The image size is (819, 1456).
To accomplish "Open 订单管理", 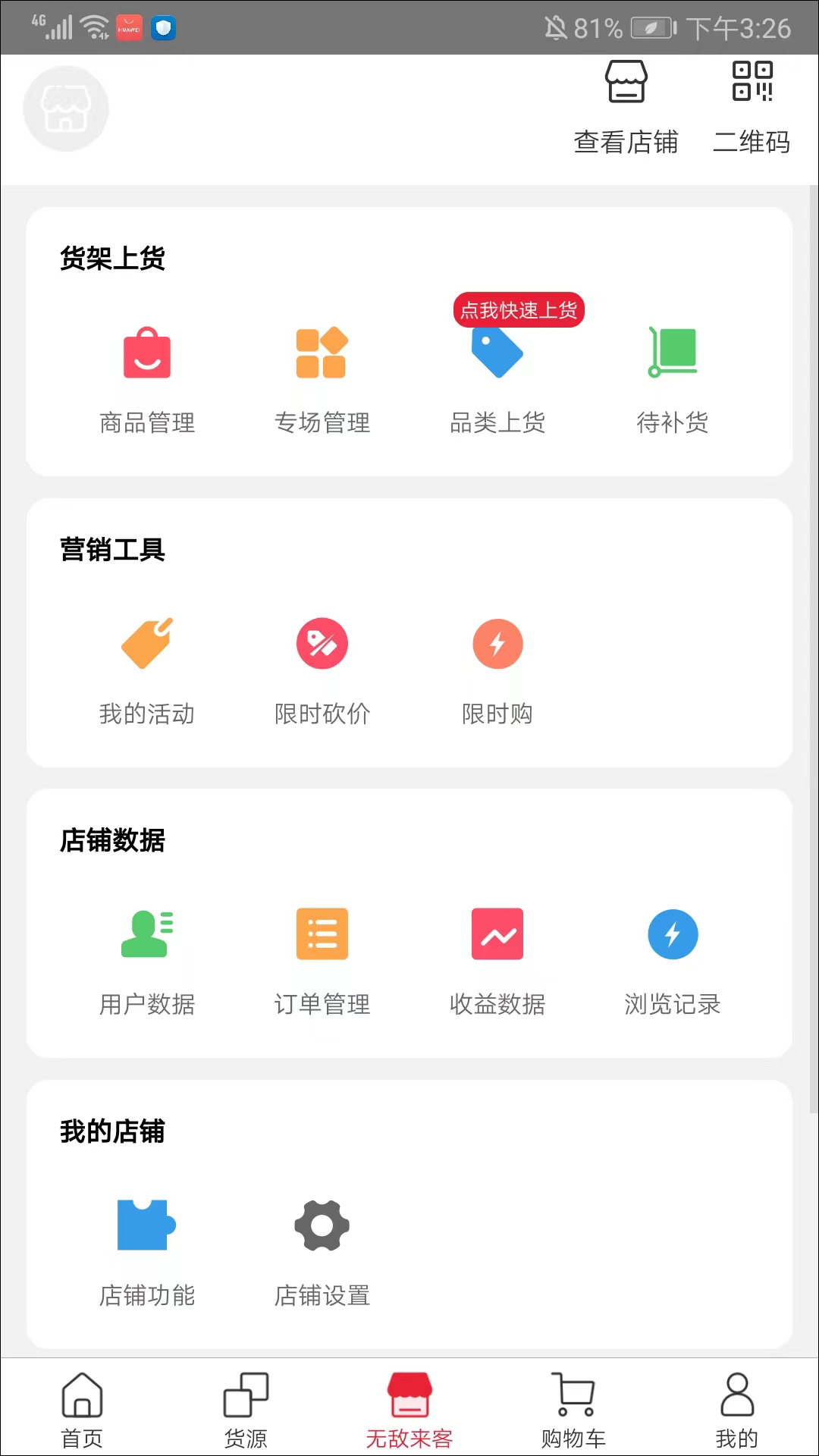I will tap(322, 961).
